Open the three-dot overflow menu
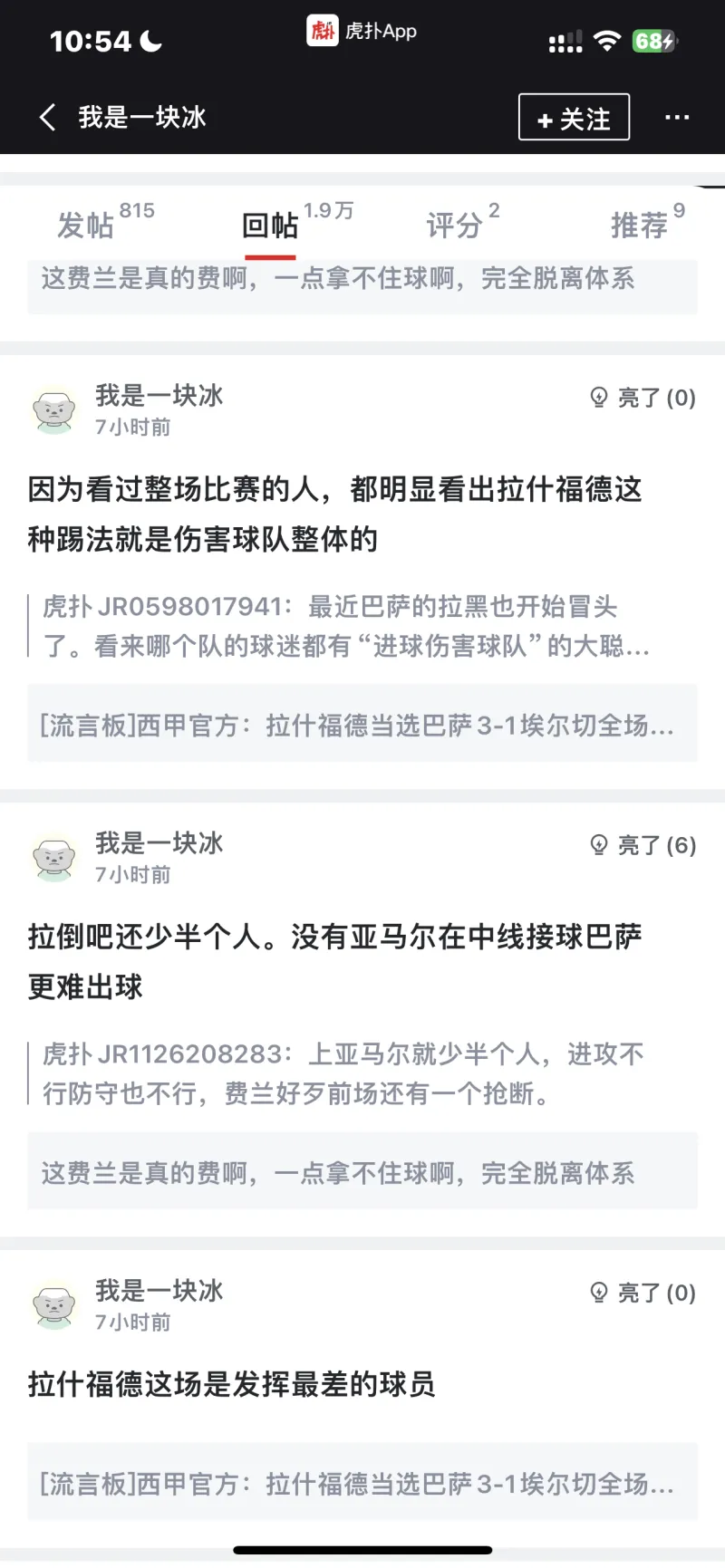Screen dimensions: 725x1568 (x=677, y=118)
